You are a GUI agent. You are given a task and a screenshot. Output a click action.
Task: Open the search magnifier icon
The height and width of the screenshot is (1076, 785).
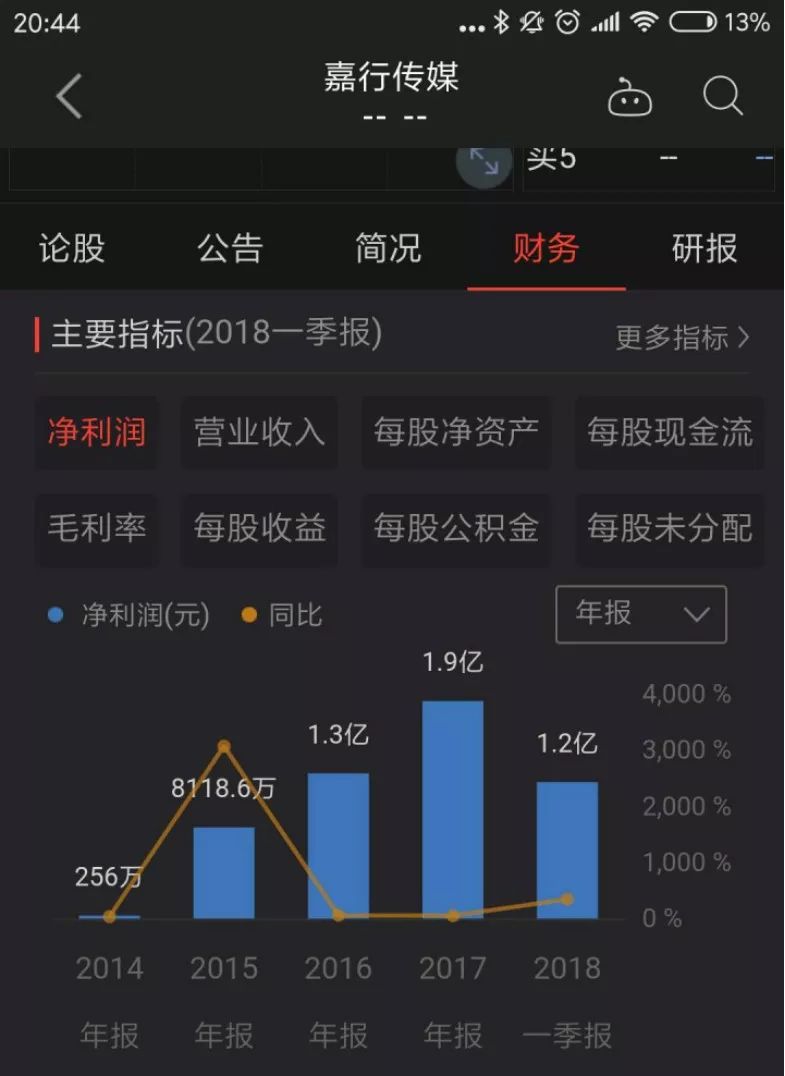click(x=722, y=97)
